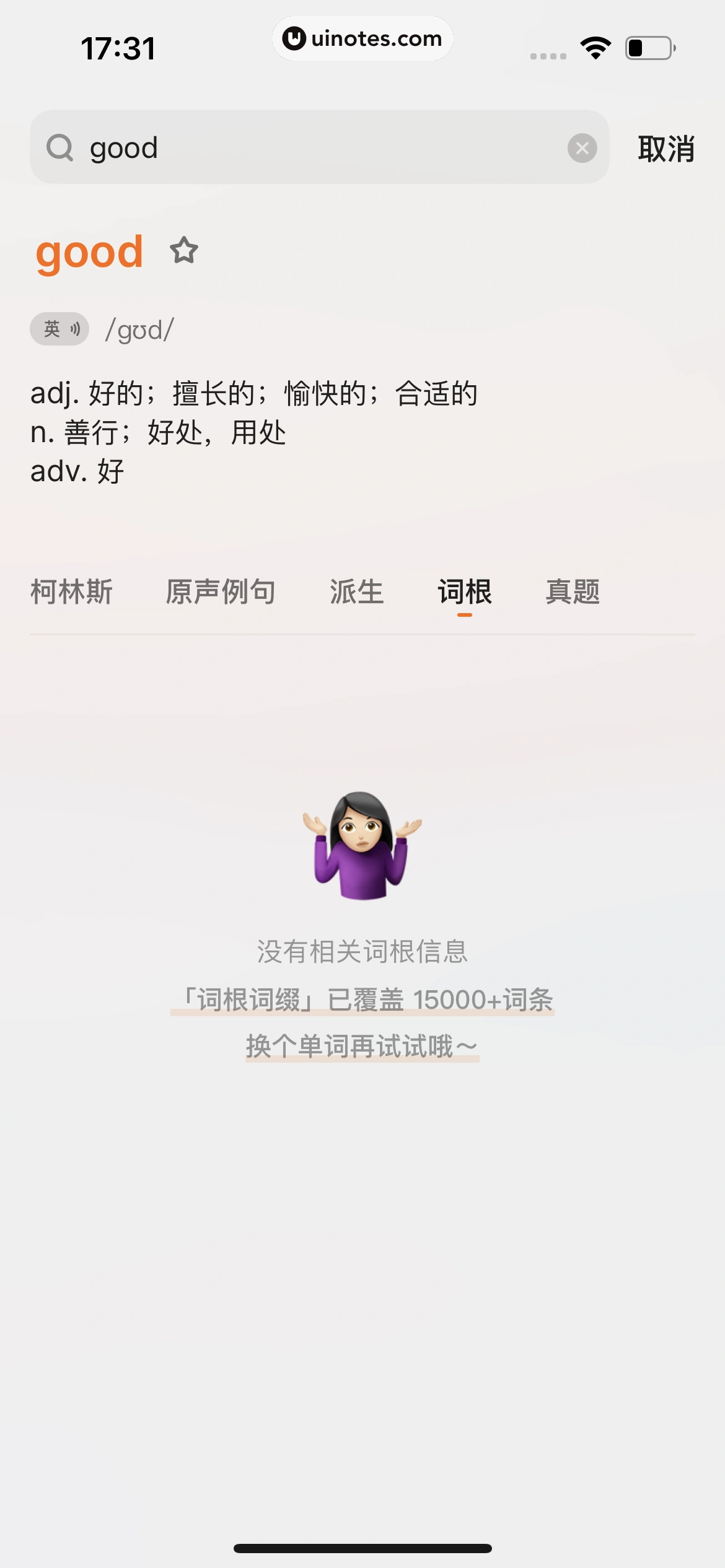Tap the 取消 cancel button

[664, 147]
